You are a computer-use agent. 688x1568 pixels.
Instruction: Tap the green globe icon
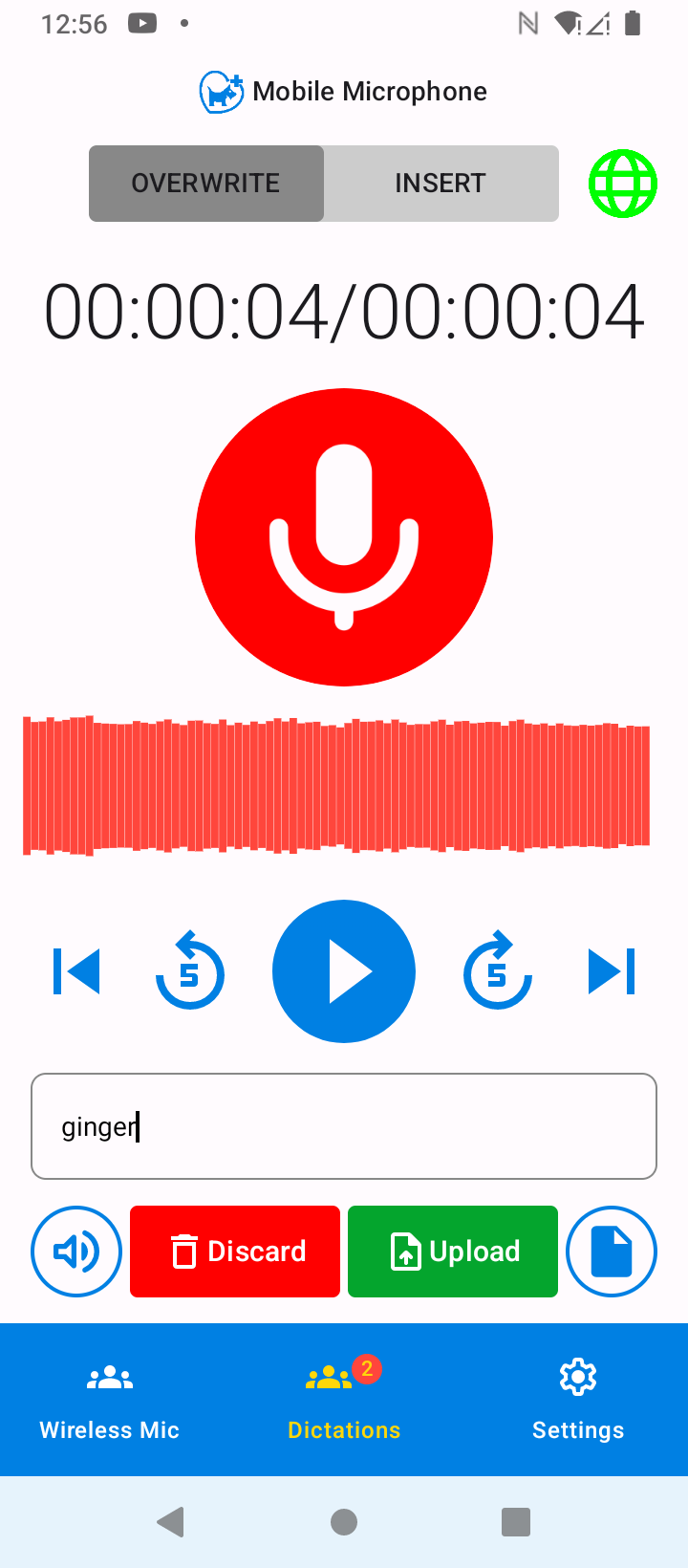pos(622,184)
